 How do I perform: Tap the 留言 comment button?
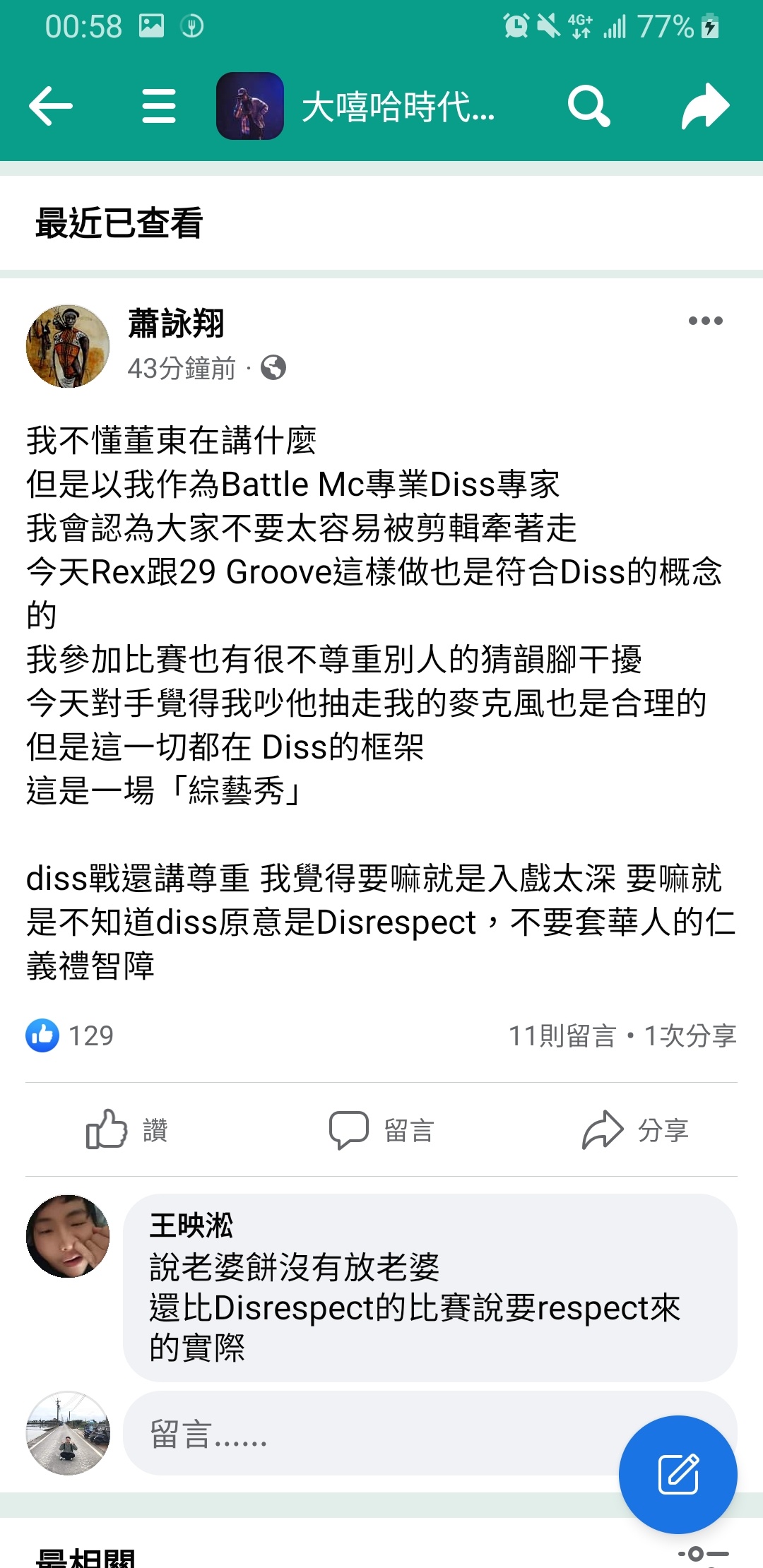[381, 1129]
